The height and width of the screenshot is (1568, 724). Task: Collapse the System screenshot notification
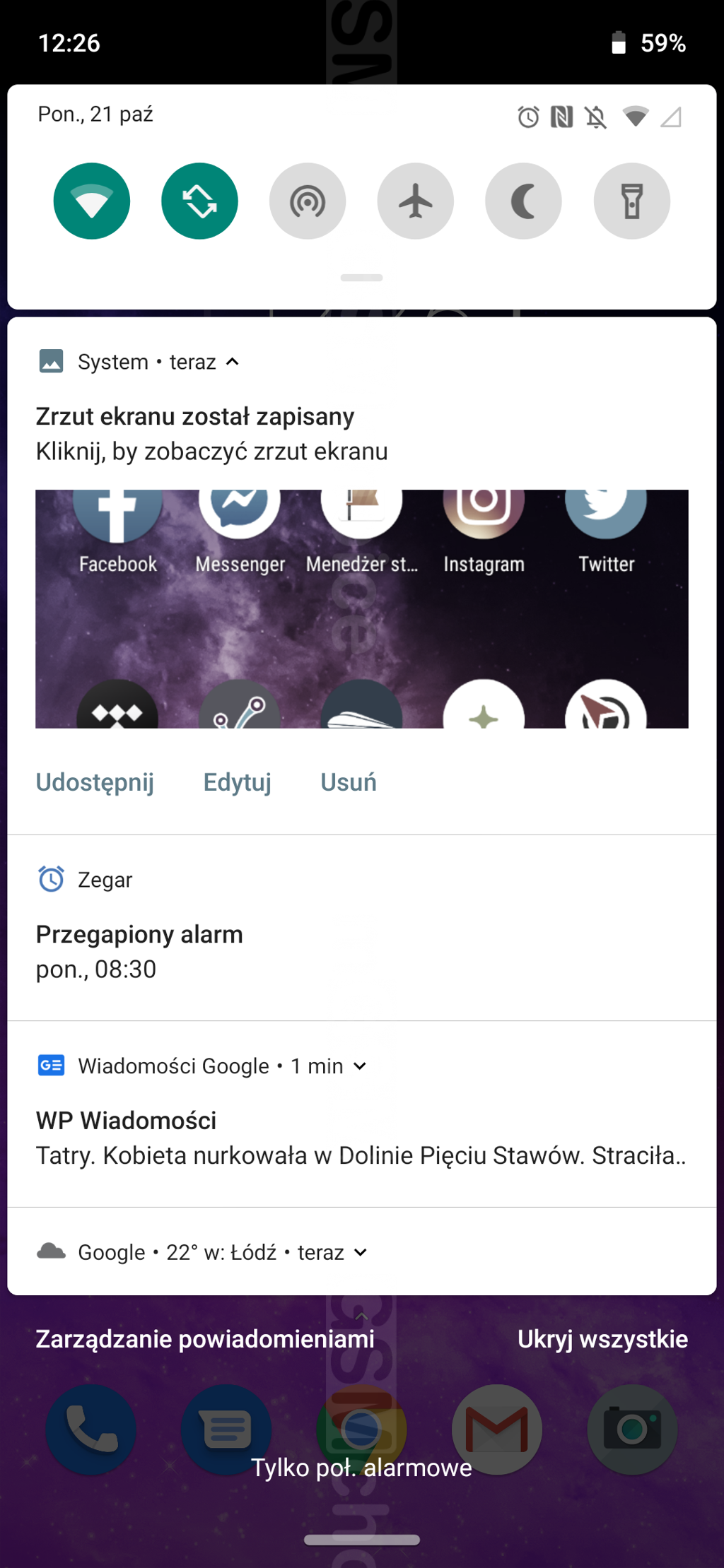pyautogui.click(x=233, y=362)
